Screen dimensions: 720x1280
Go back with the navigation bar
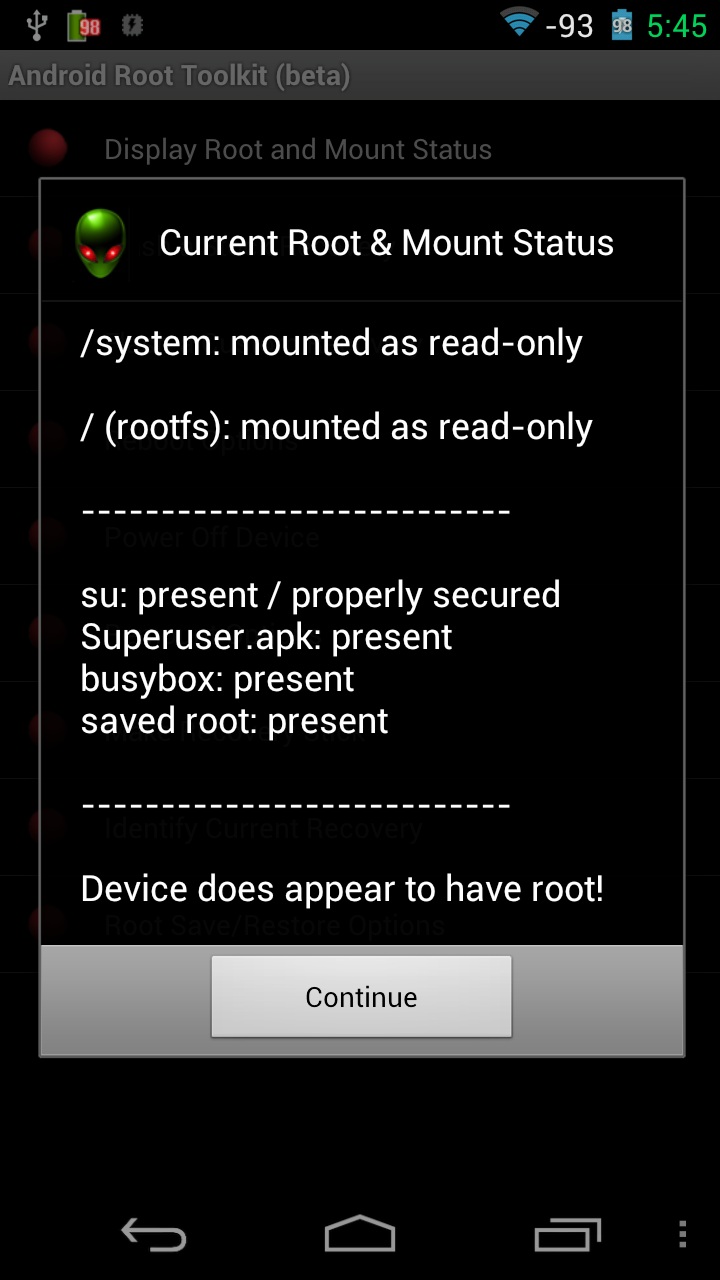pyautogui.click(x=153, y=1234)
